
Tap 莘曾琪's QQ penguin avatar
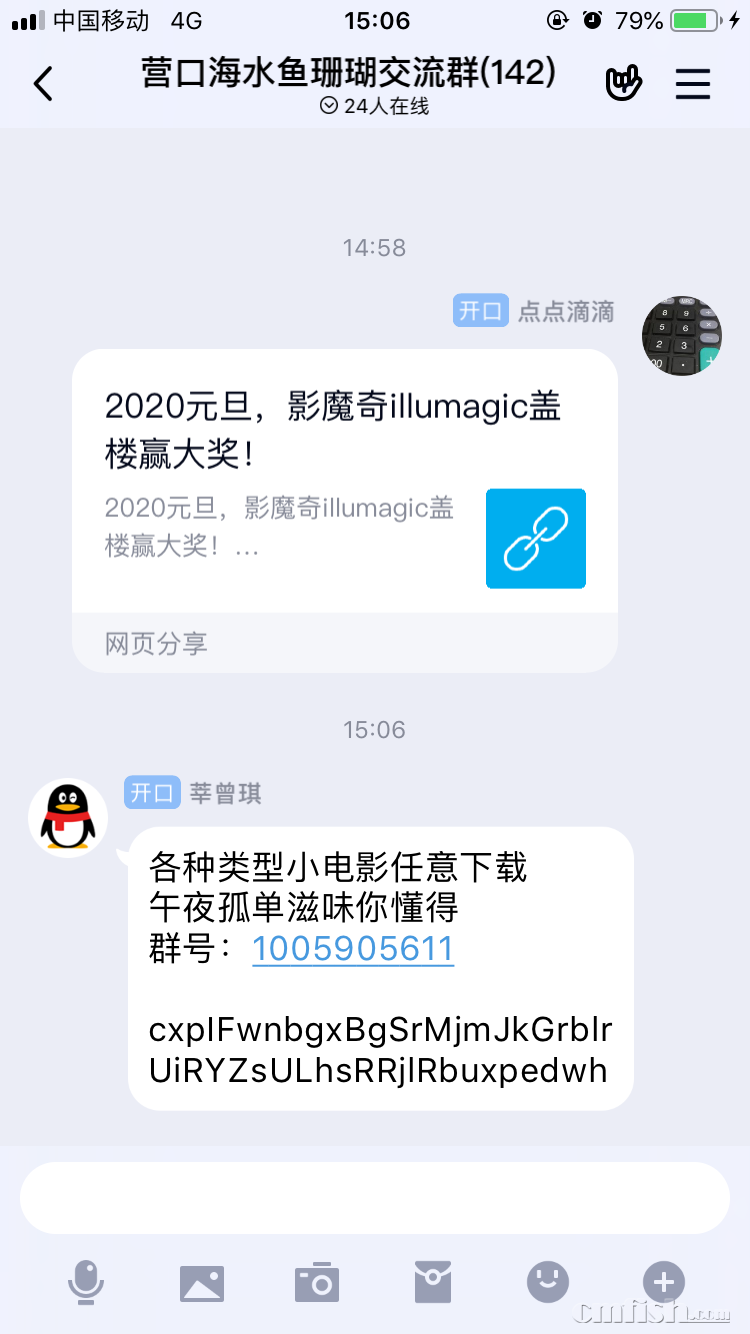point(68,817)
